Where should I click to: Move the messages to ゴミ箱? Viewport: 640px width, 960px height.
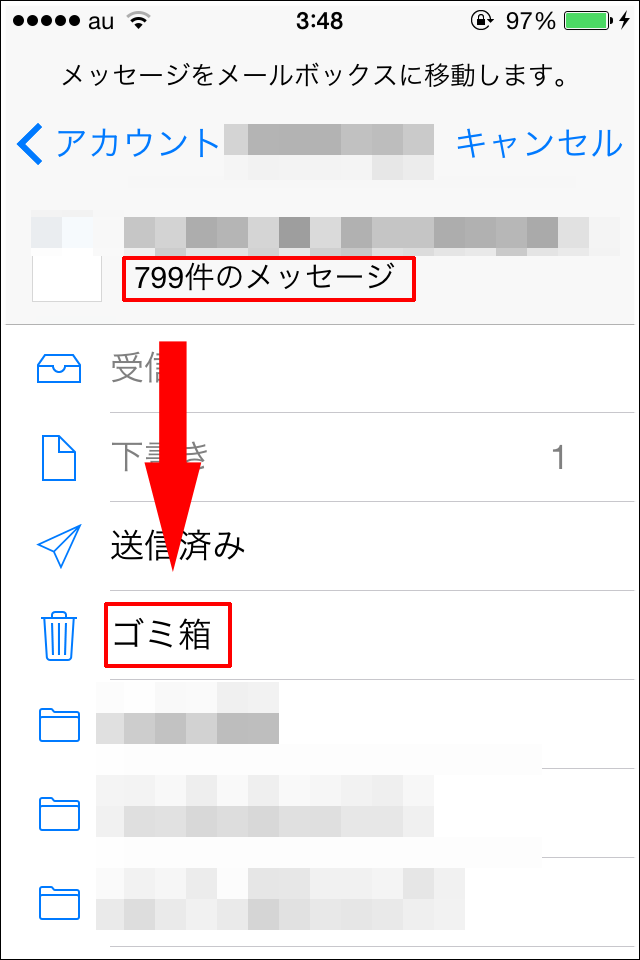coord(165,636)
